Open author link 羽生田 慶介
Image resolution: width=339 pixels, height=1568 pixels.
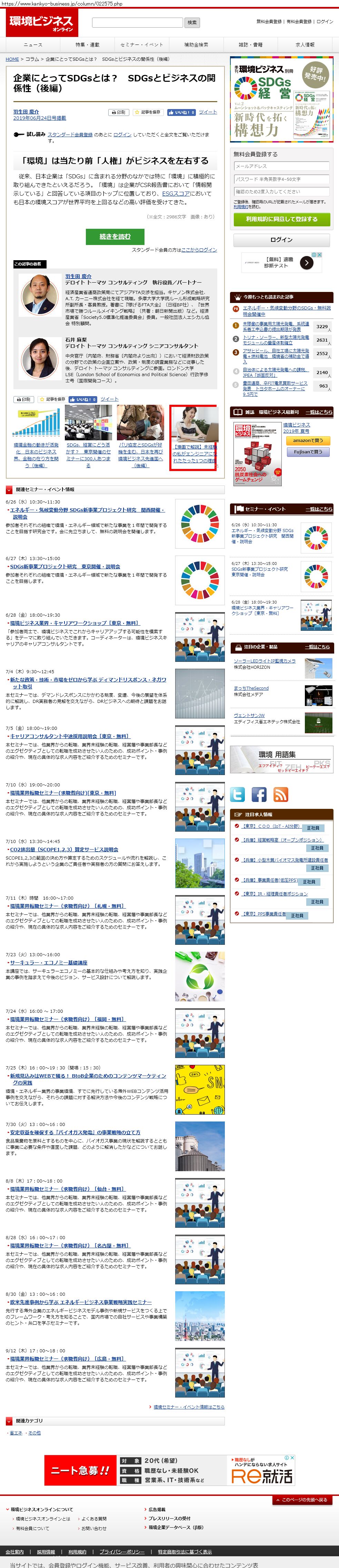(x=26, y=112)
